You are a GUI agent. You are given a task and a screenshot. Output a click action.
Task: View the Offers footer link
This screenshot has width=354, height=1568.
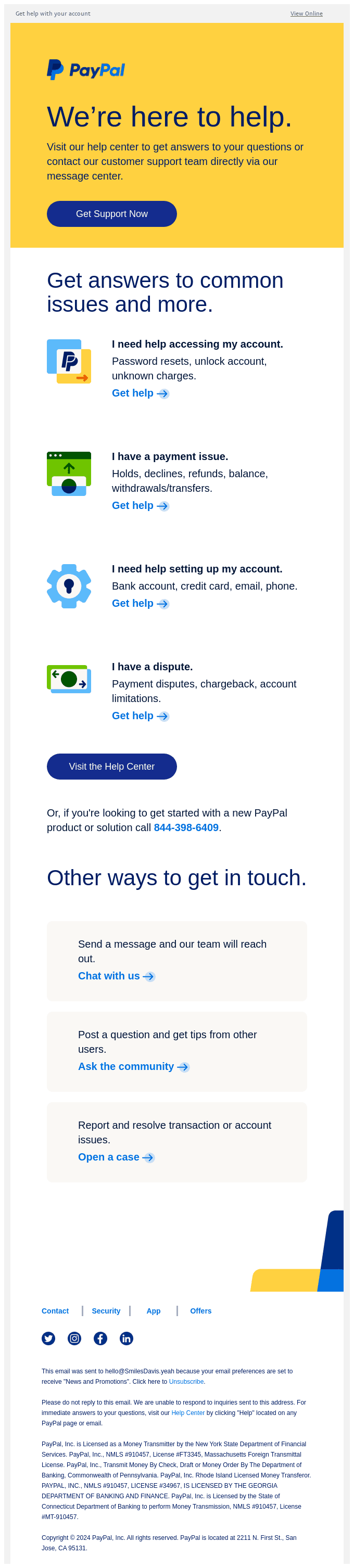pos(200,1311)
